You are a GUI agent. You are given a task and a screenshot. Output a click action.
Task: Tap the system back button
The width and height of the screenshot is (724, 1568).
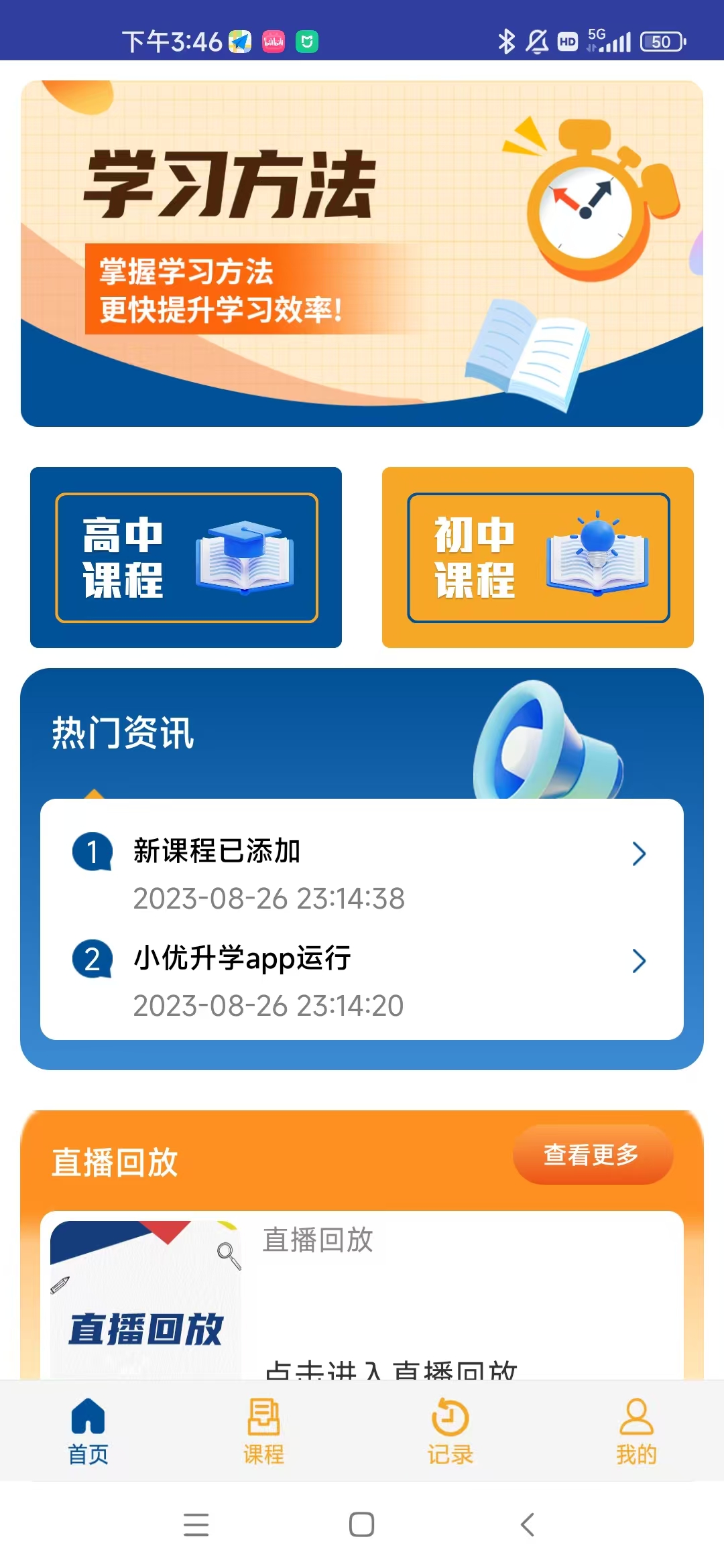click(x=528, y=1524)
